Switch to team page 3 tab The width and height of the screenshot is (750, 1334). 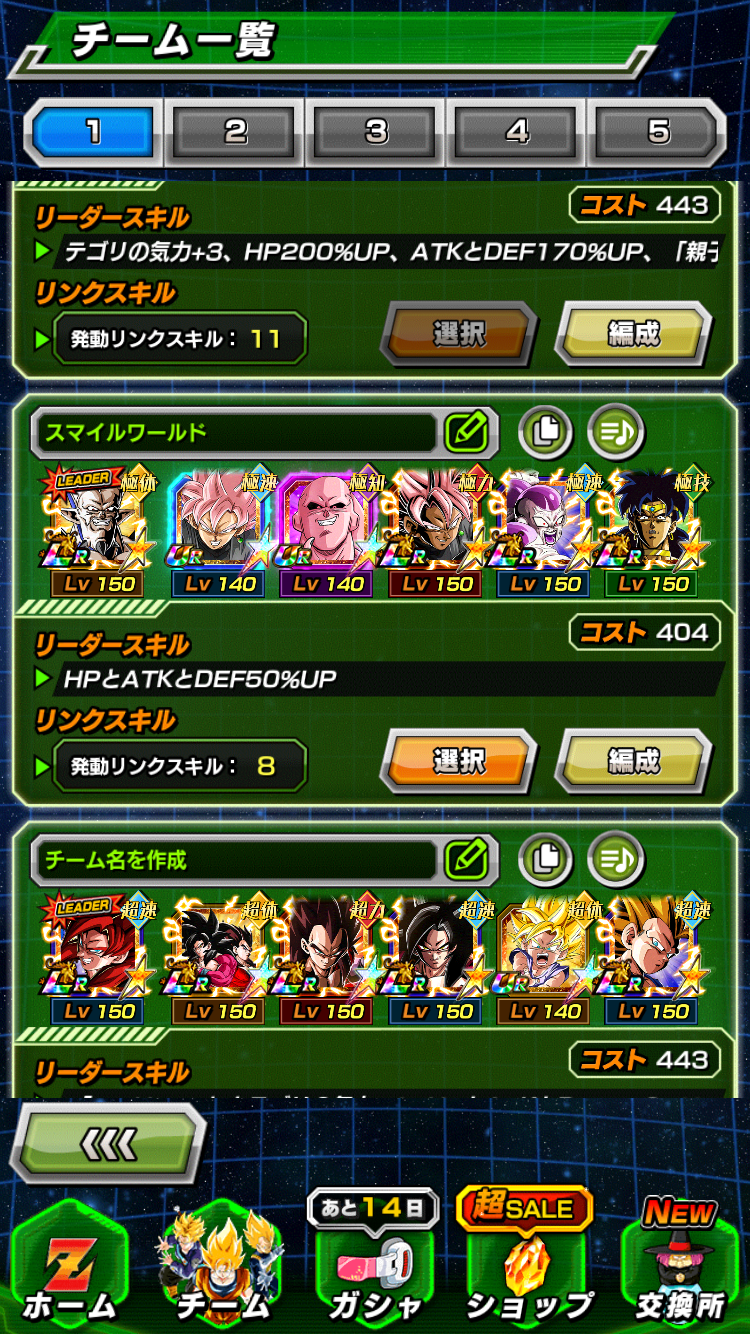pos(376,132)
